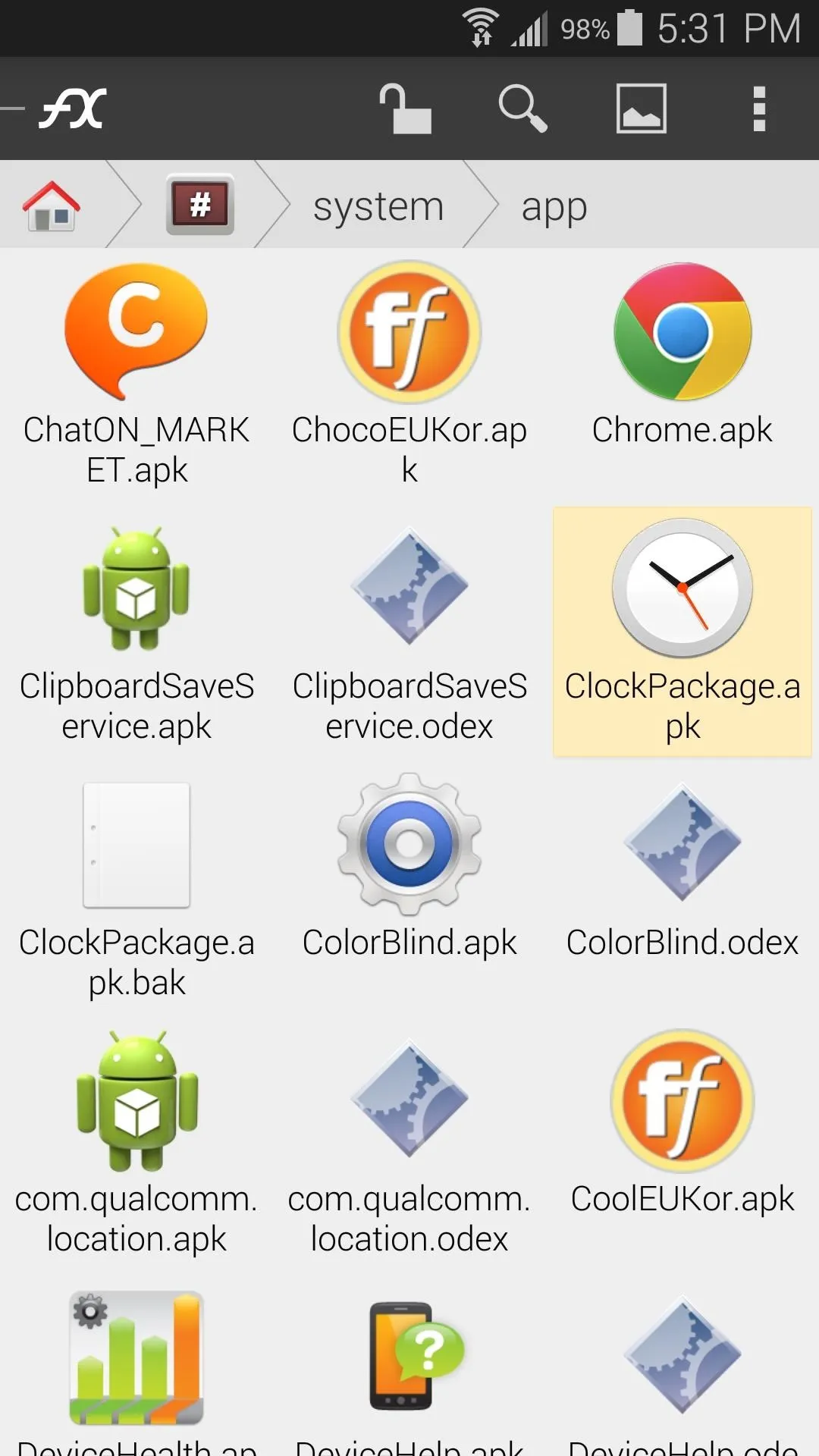
Task: Open ColorBlind.apk
Action: point(409,868)
